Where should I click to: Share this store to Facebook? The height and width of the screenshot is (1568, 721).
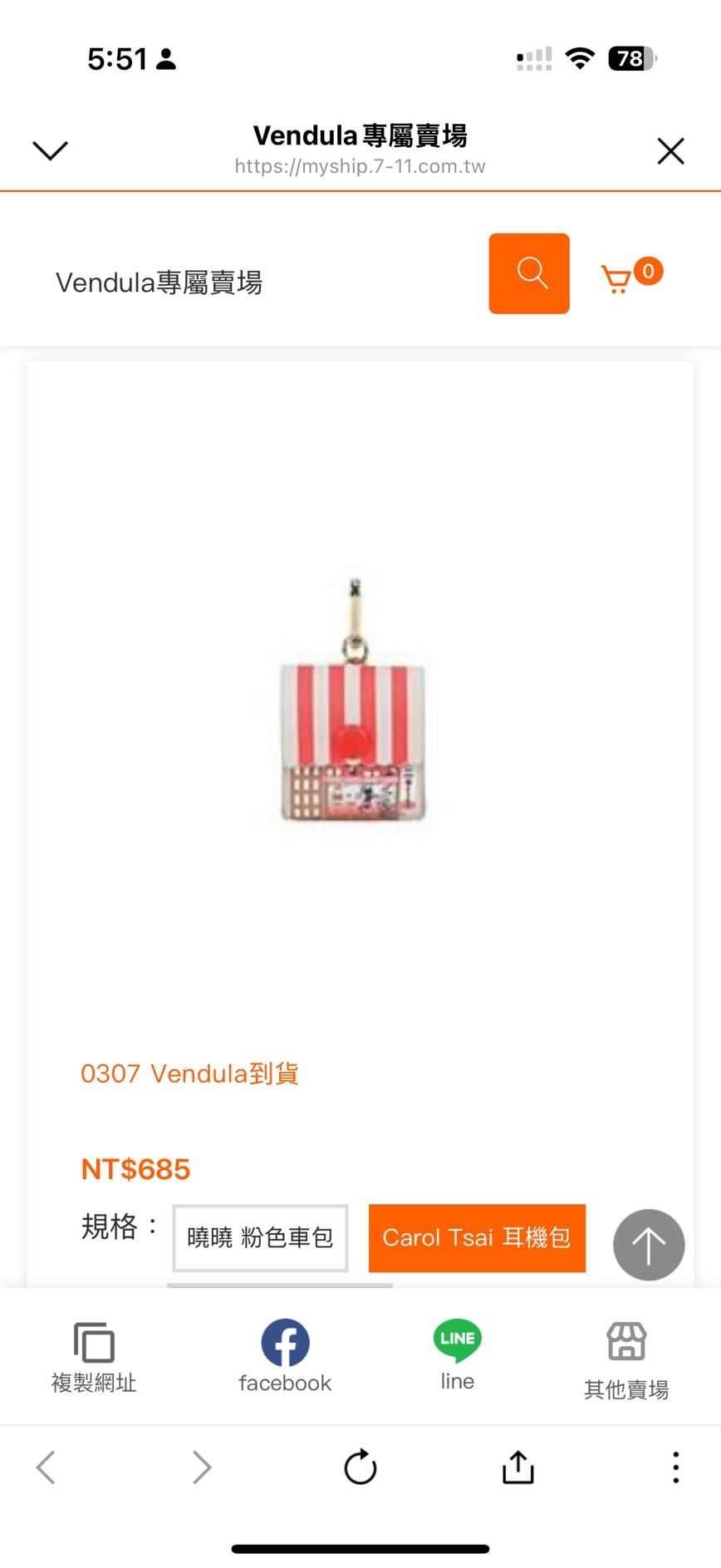tap(285, 1356)
